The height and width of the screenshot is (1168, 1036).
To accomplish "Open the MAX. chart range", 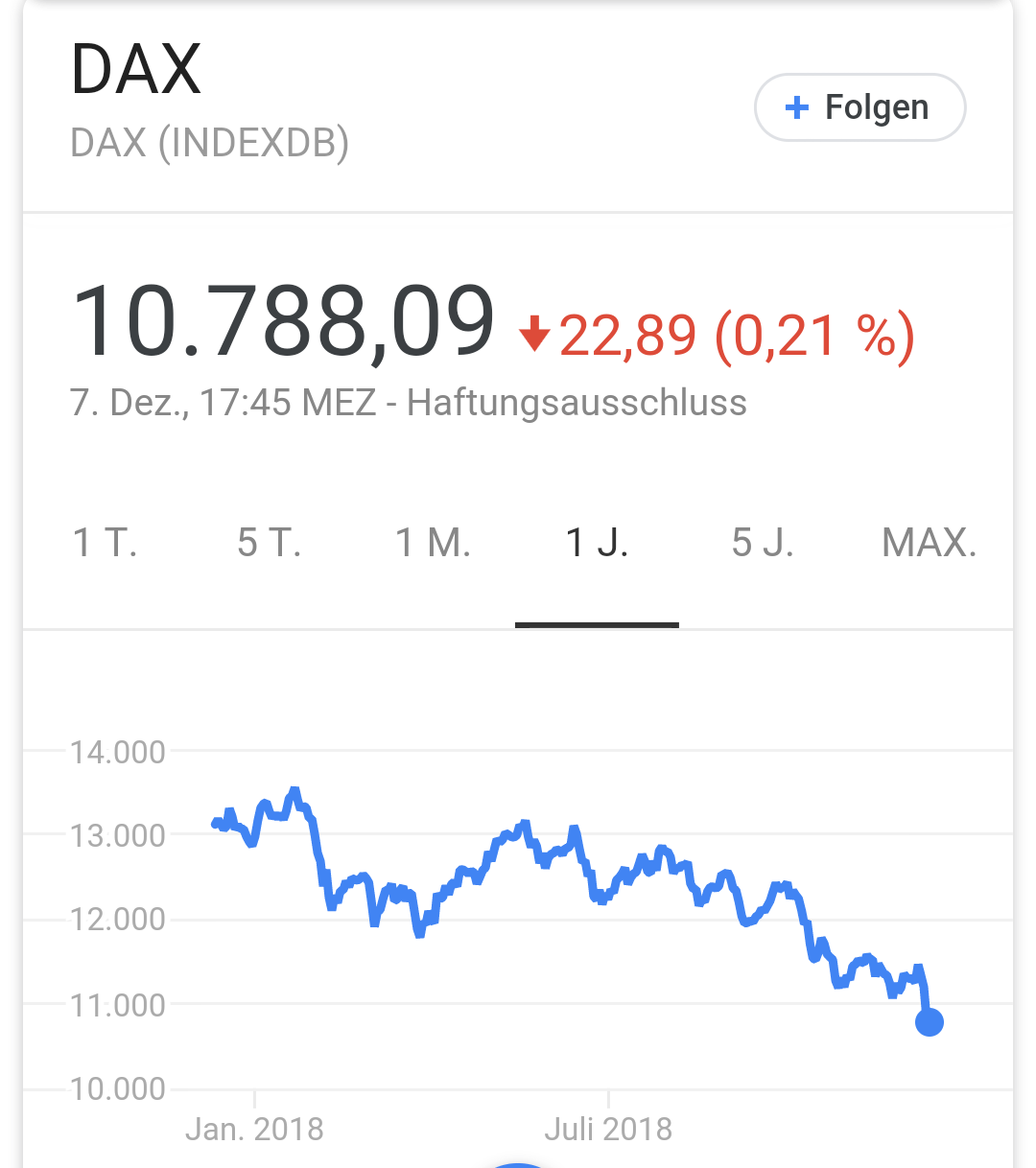I will coord(929,543).
